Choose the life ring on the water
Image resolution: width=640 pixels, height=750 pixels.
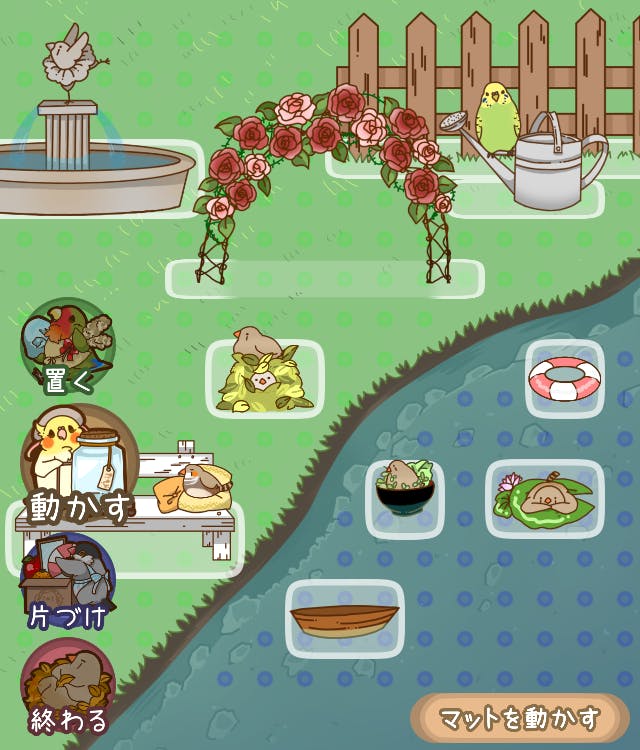point(565,378)
